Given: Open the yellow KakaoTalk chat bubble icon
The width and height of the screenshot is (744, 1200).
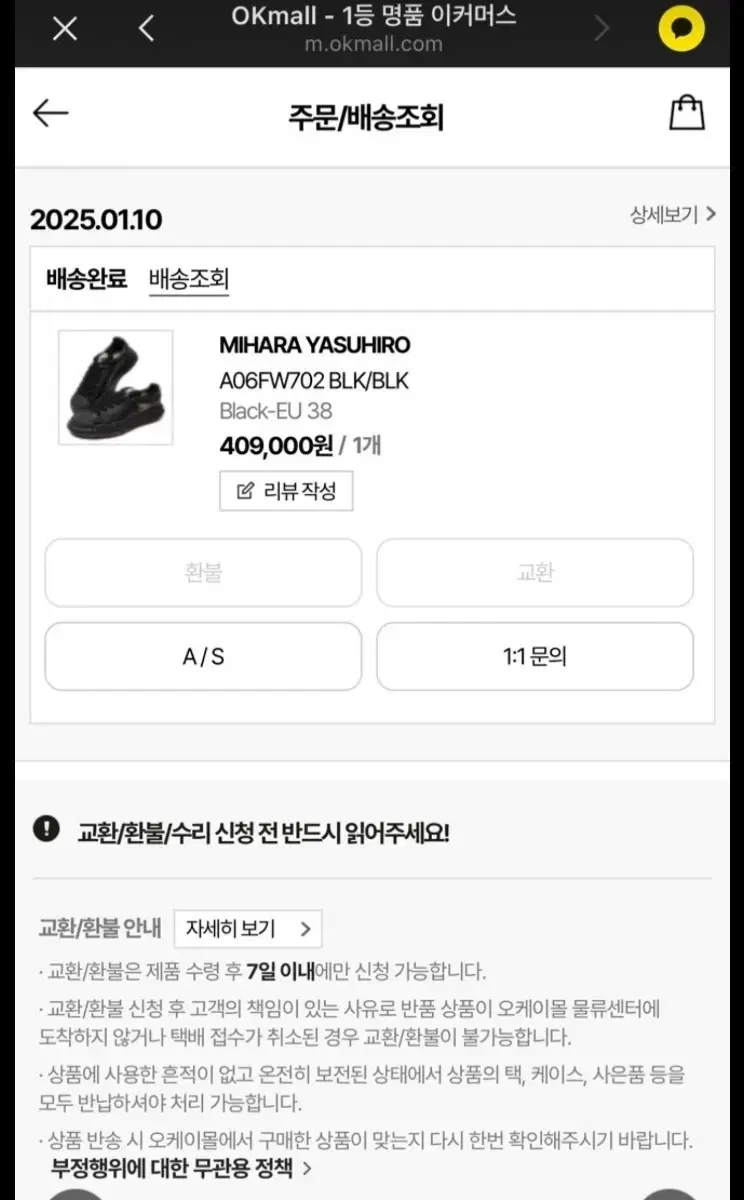Looking at the screenshot, I should [x=681, y=29].
